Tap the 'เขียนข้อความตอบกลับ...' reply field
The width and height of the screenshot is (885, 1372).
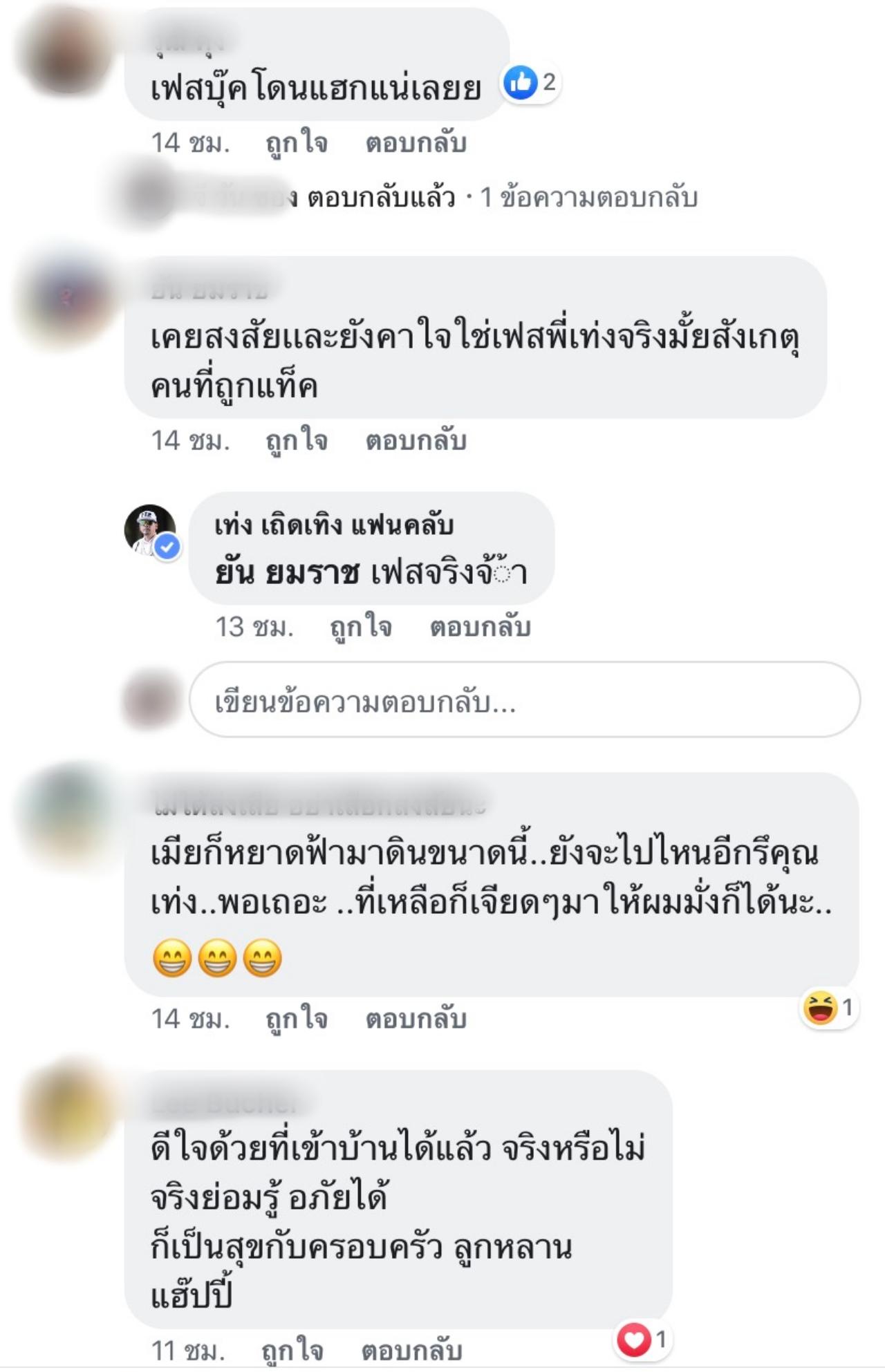(x=524, y=702)
